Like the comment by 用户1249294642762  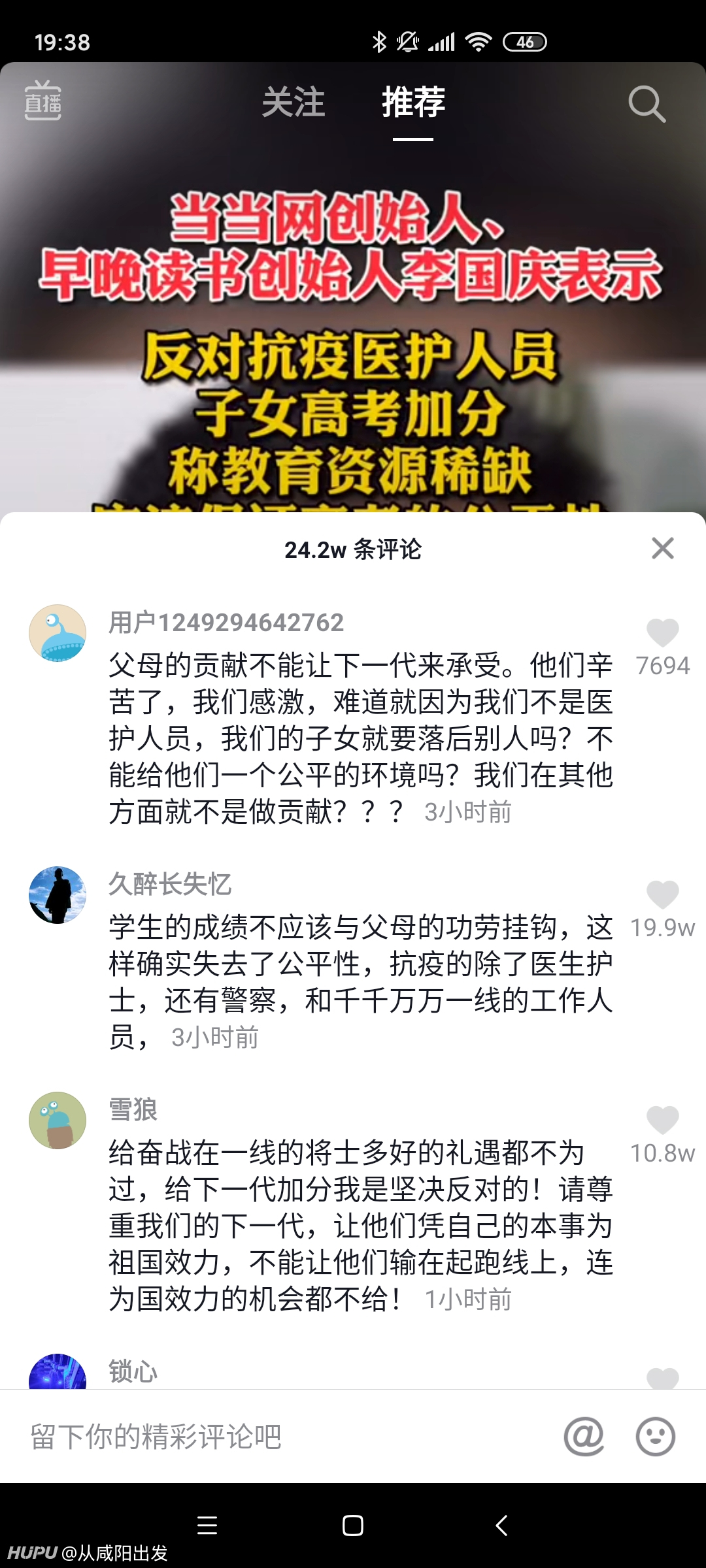point(663,632)
